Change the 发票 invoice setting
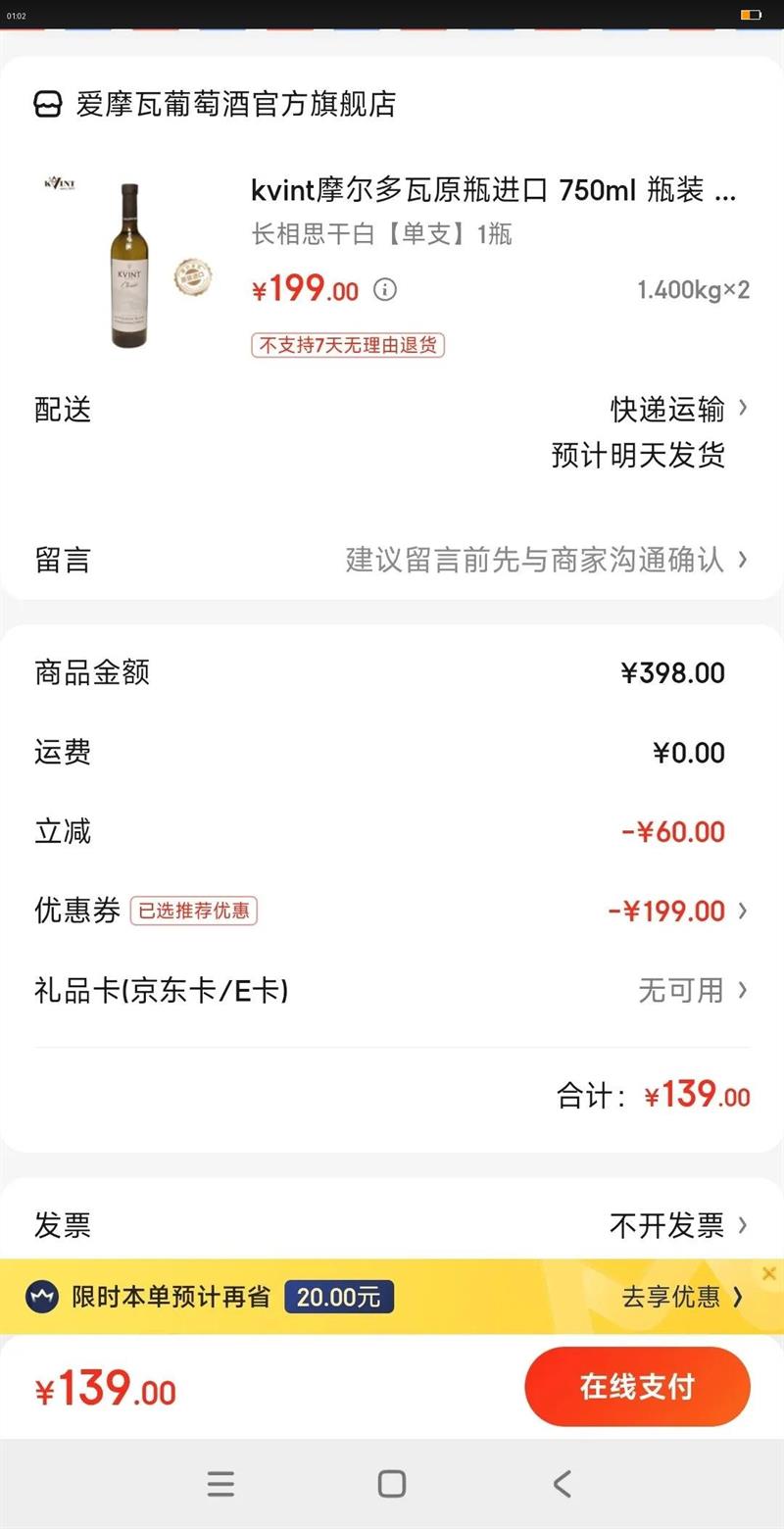 pos(678,1224)
